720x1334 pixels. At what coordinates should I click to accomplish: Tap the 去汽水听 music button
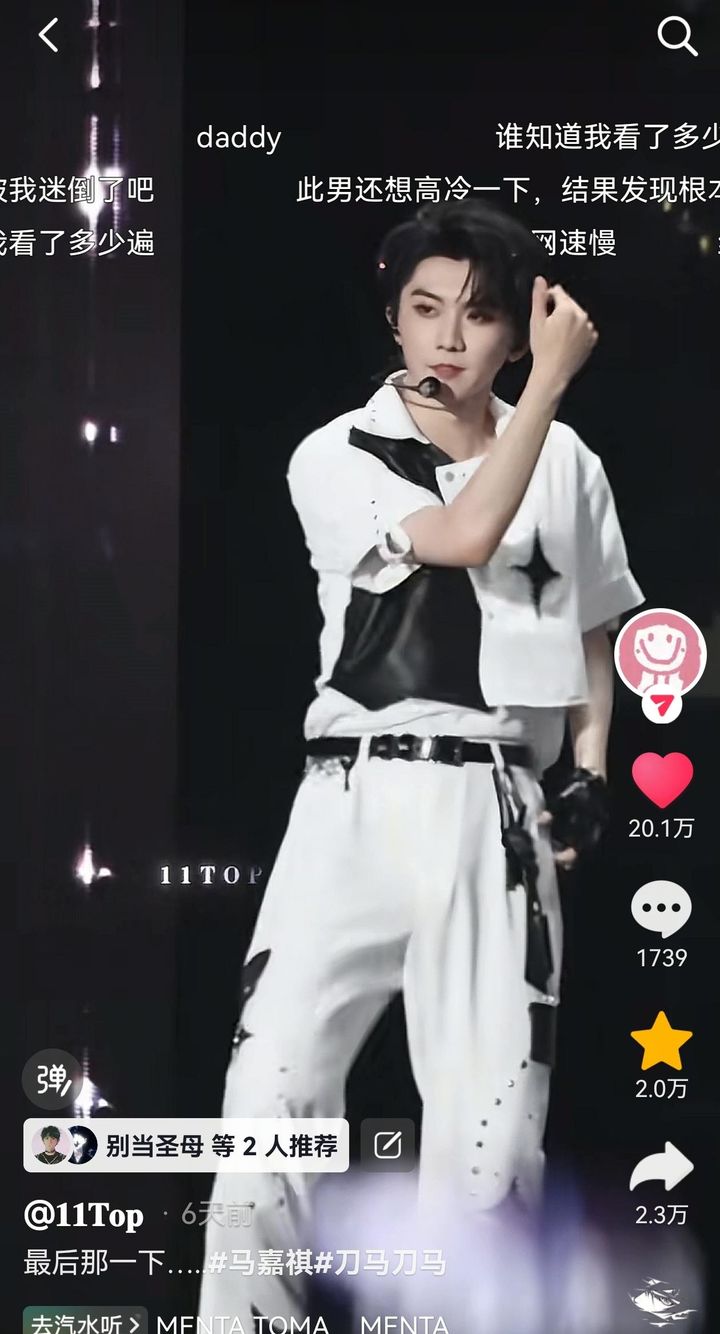(x=84, y=1322)
